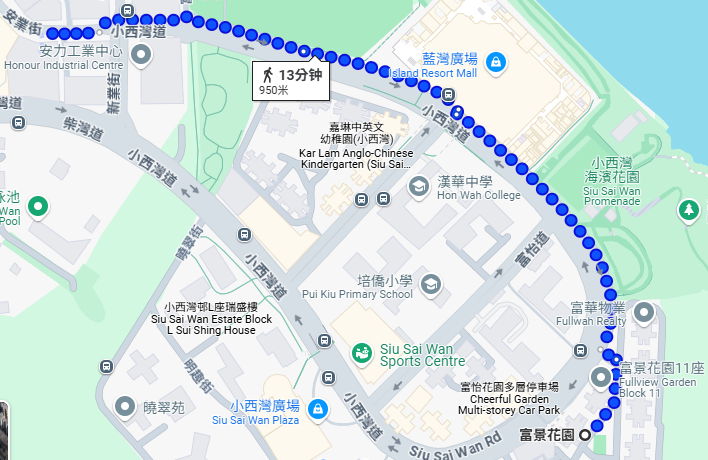Open the Siu Sai Wan Plaza shopping marker
708x460 pixels.
coord(317,408)
